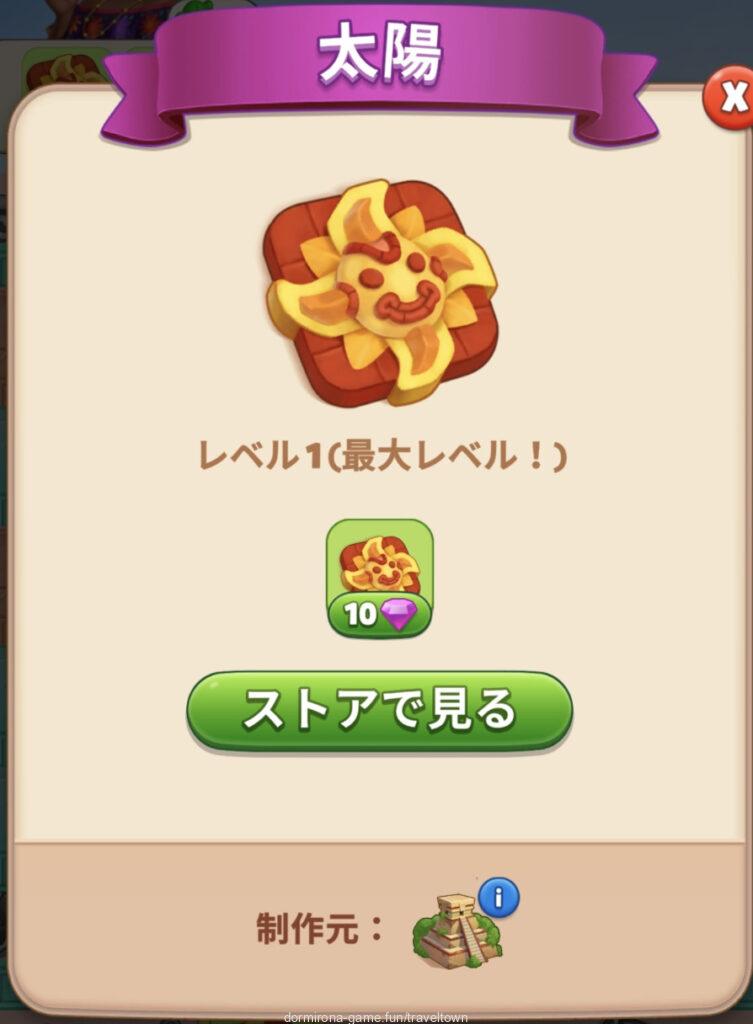The image size is (753, 1024).
Task: Close the 太陽 item dialog
Action: [732, 98]
